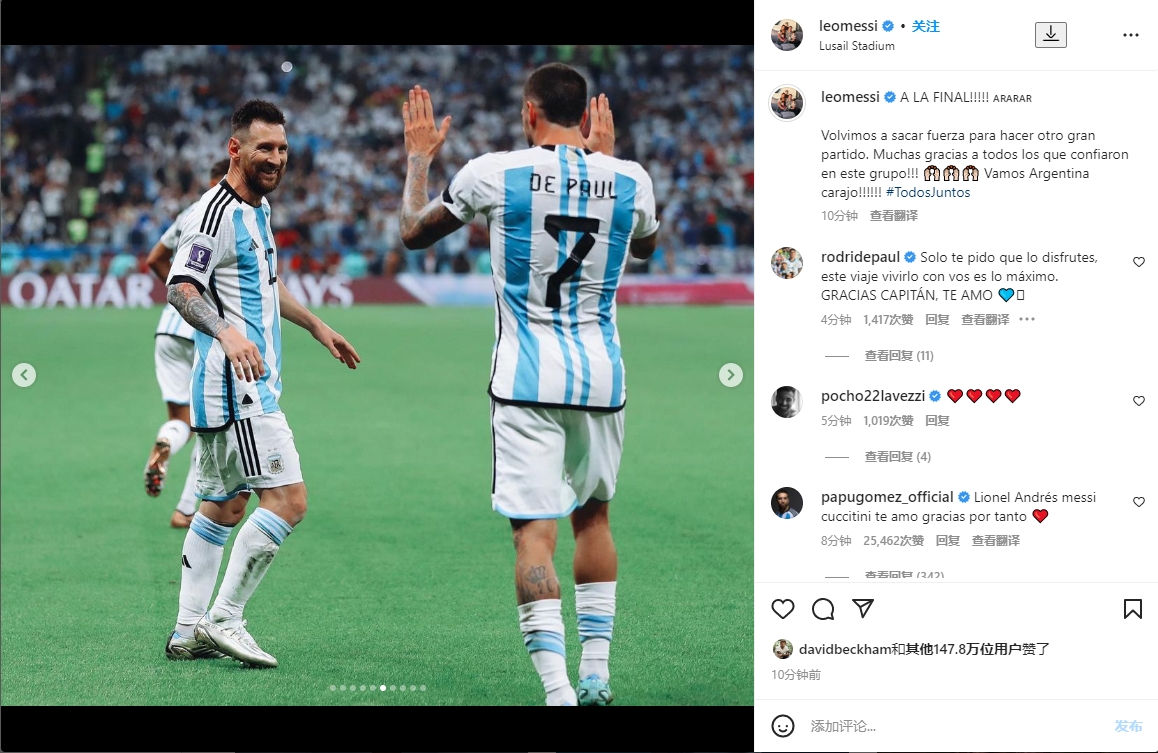Download the post with the download button
This screenshot has width=1158, height=753.
click(x=1050, y=34)
